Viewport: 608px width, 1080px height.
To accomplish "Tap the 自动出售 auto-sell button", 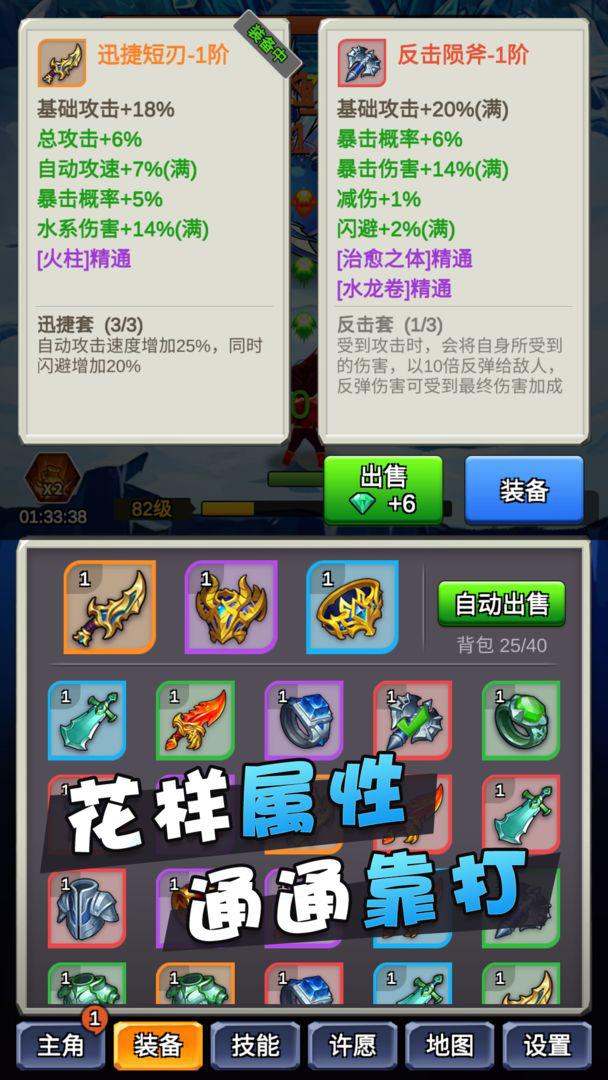I will click(x=501, y=604).
